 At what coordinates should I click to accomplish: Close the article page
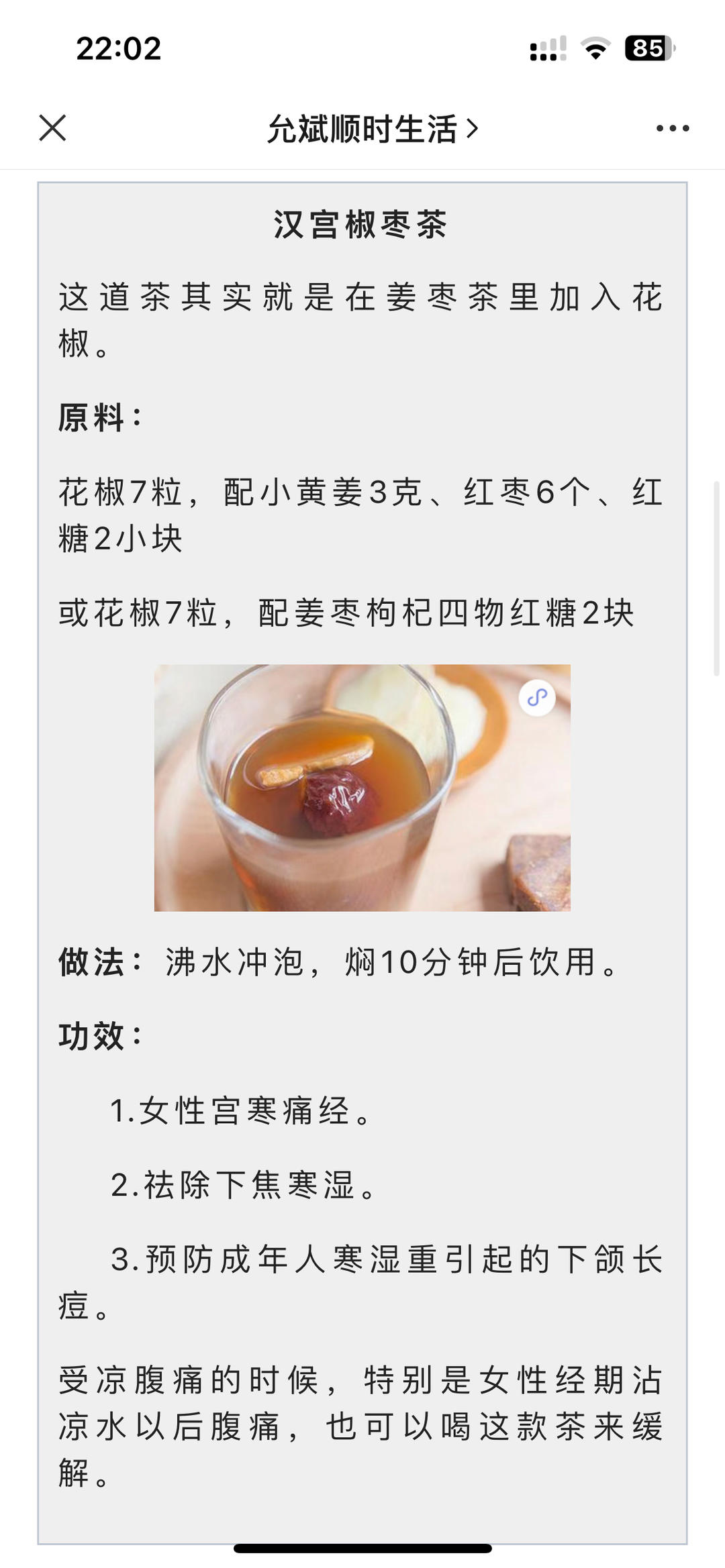pos(52,128)
